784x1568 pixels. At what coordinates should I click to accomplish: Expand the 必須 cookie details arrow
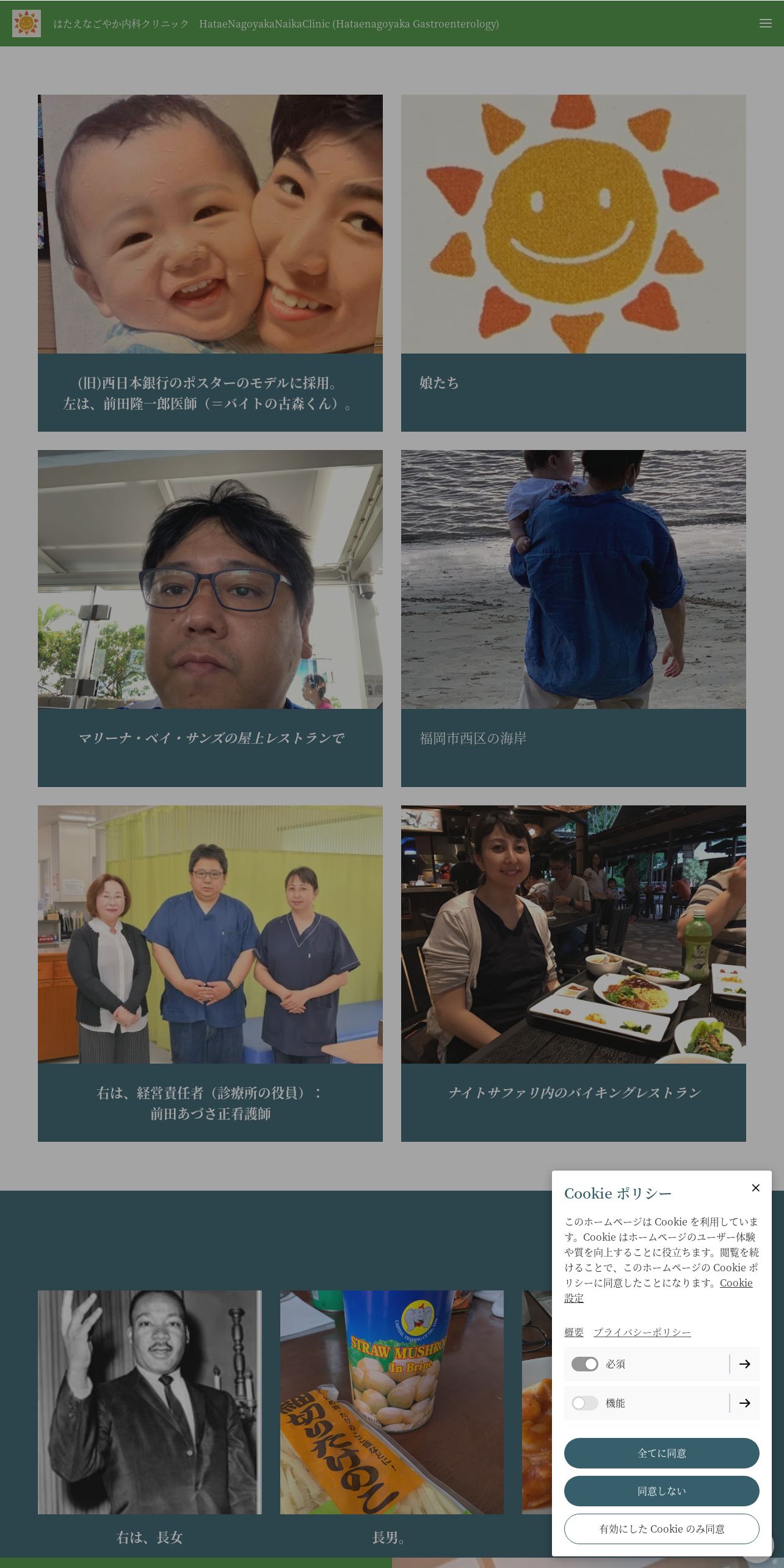744,1364
